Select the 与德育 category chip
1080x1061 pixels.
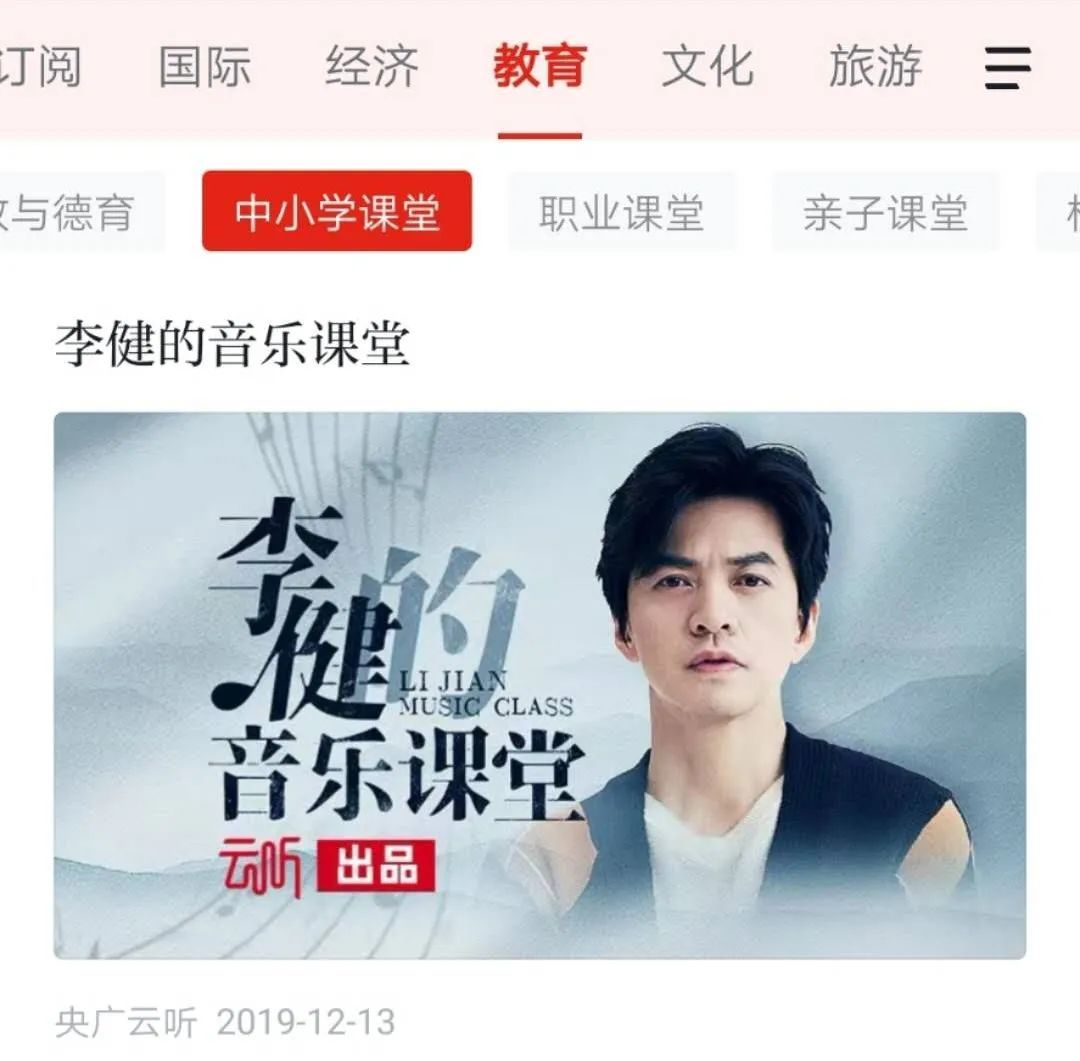(x=82, y=212)
